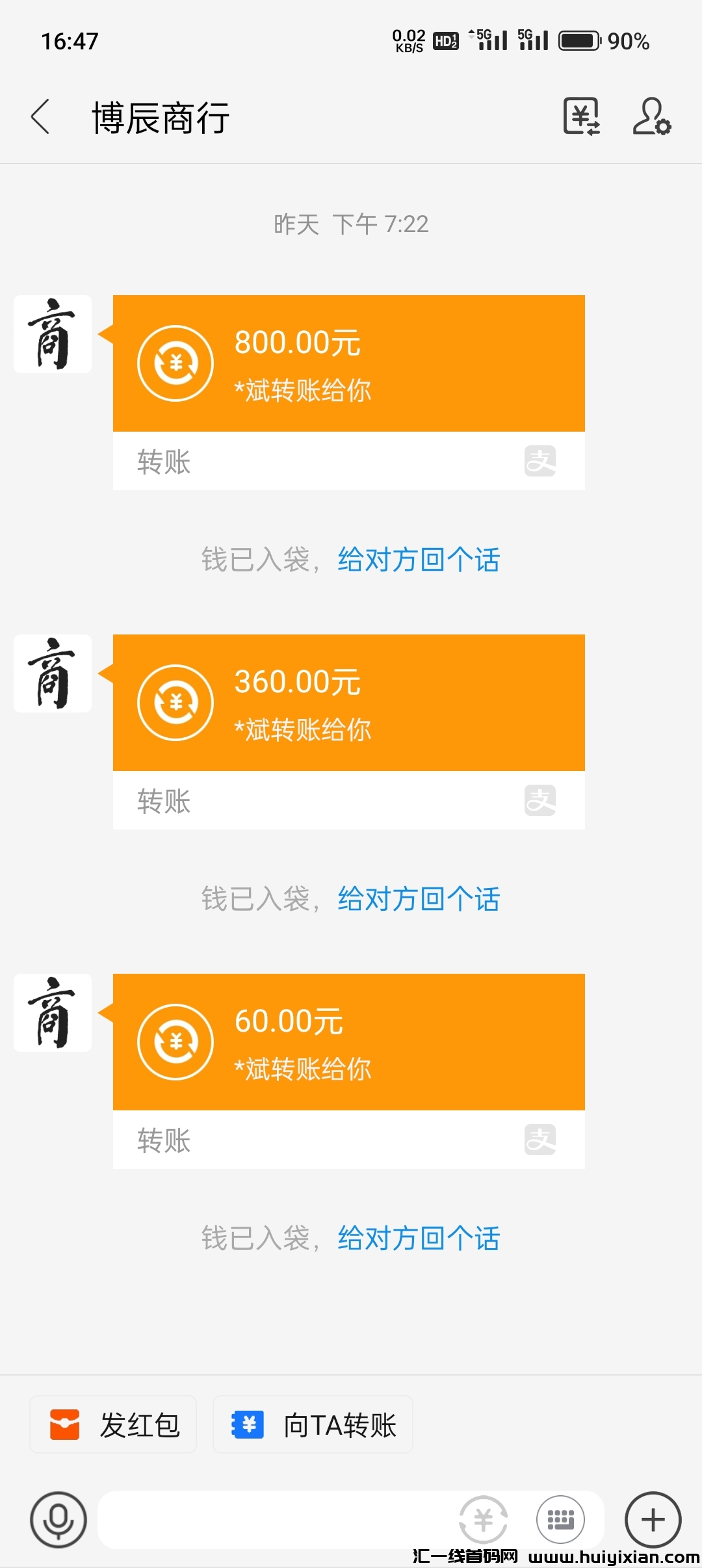Show the keyboard panel icon

(560, 1520)
